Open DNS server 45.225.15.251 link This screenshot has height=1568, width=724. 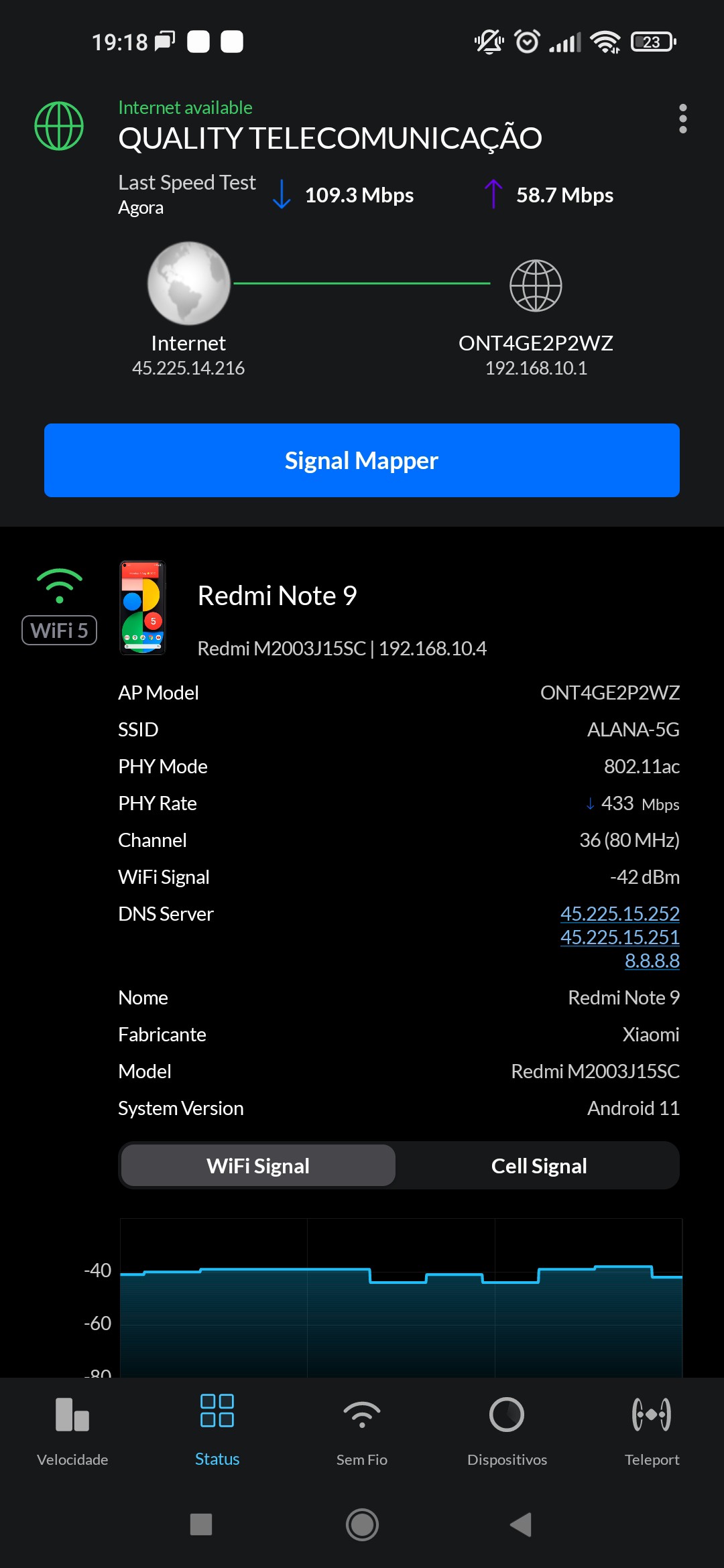click(619, 937)
